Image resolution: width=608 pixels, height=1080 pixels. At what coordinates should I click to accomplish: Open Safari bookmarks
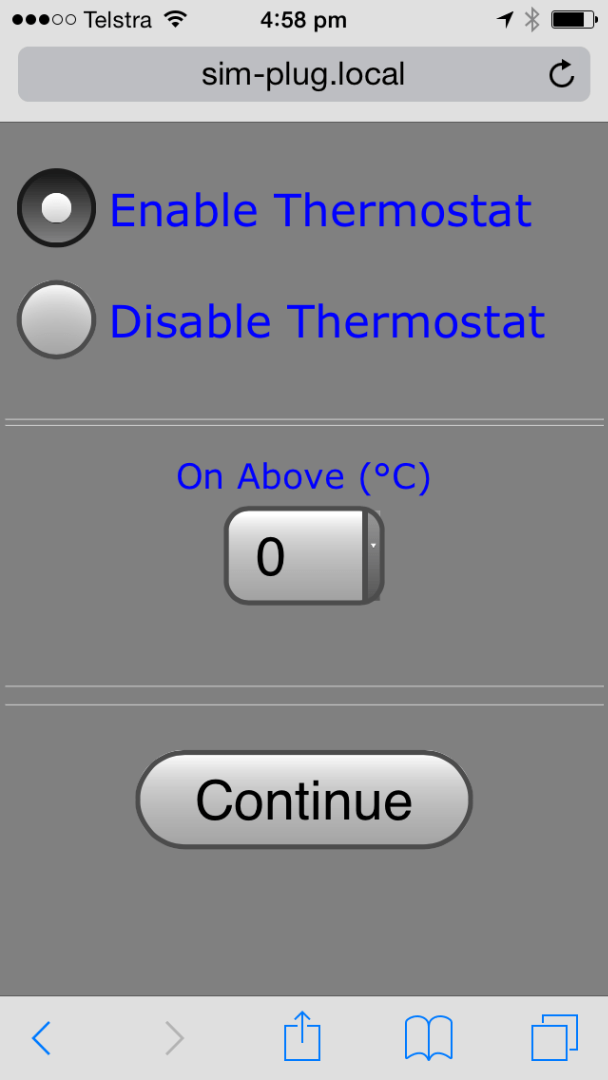tap(428, 1037)
